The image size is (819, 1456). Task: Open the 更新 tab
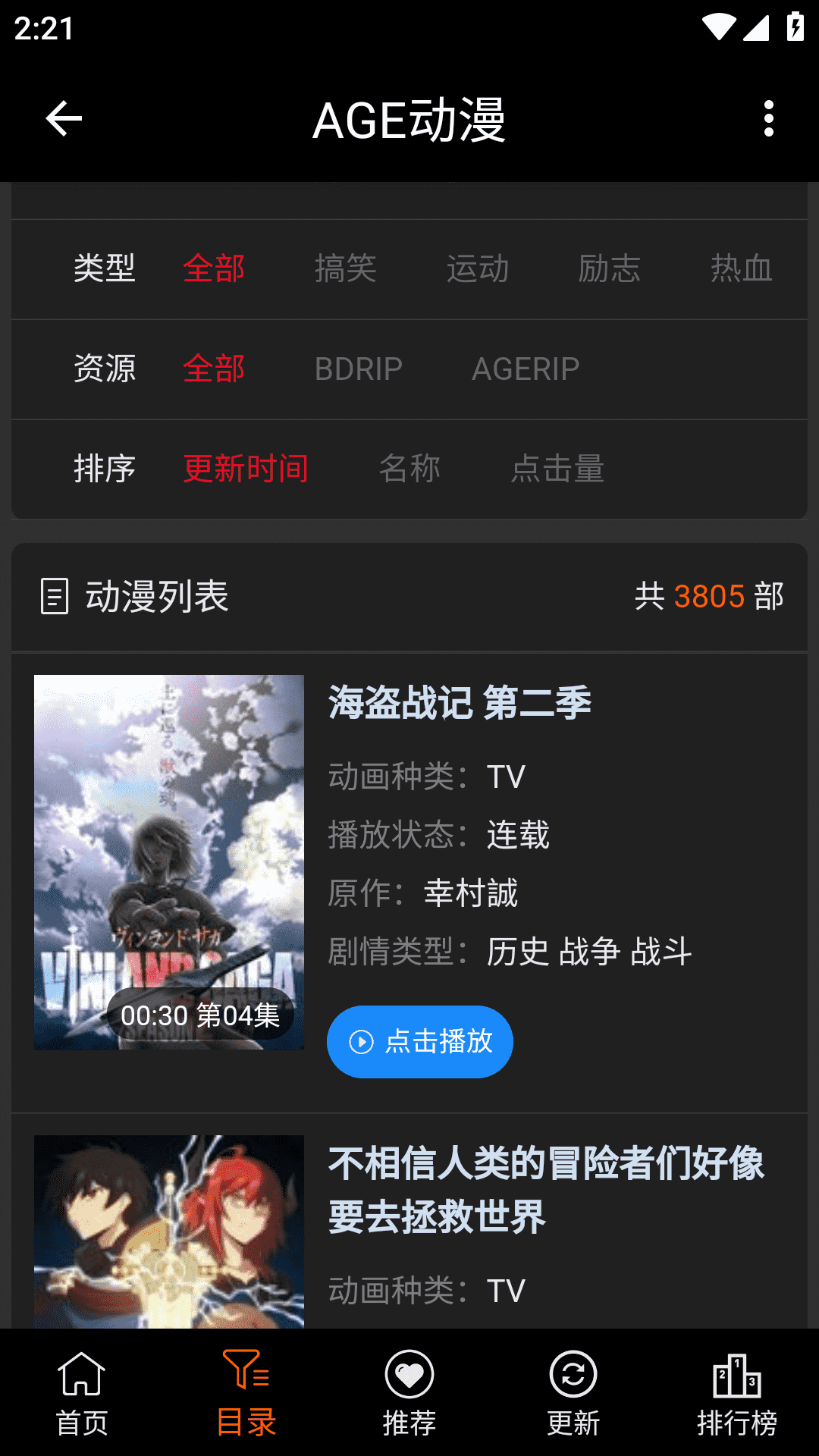[573, 1394]
